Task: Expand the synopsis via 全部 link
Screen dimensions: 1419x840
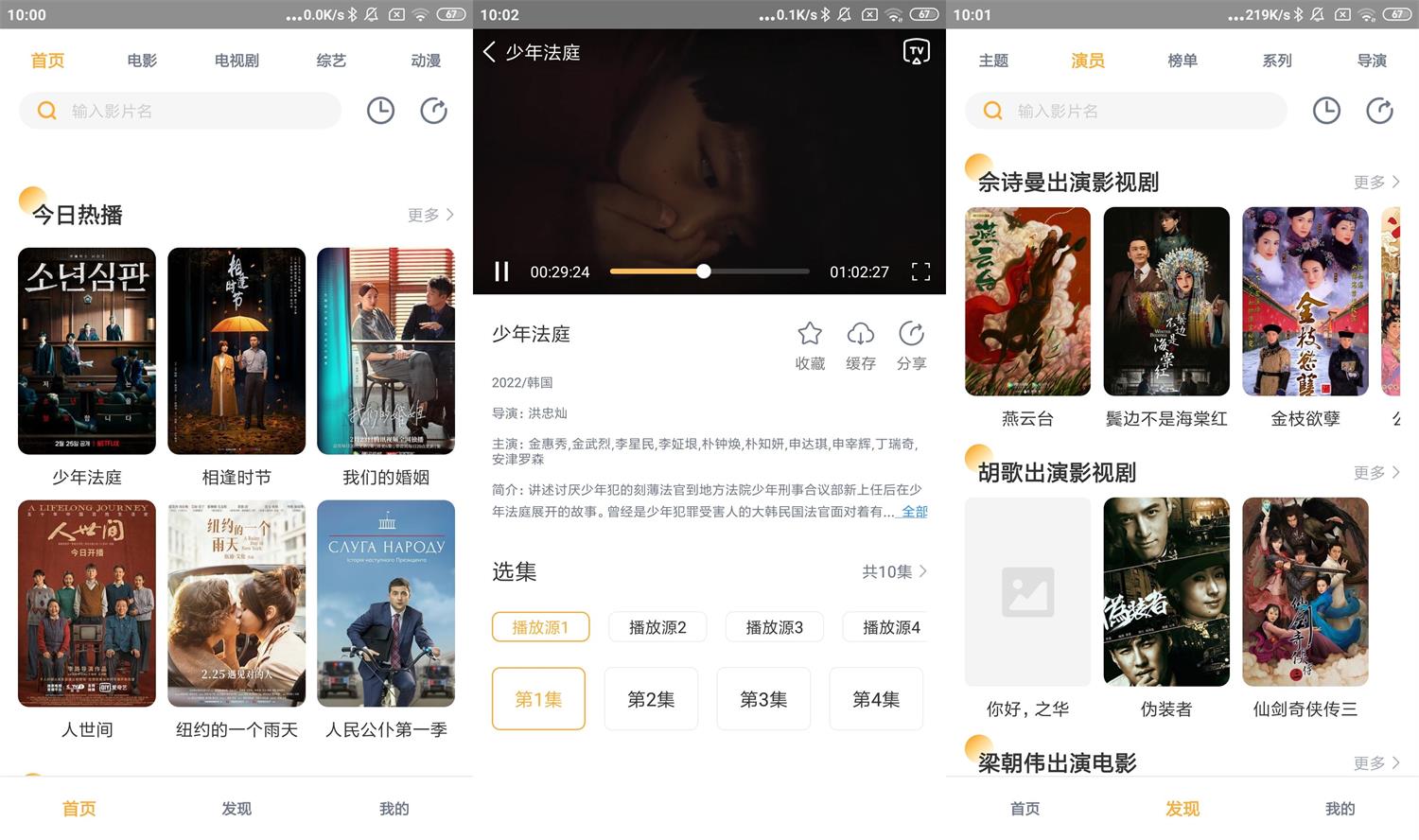Action: click(x=914, y=512)
